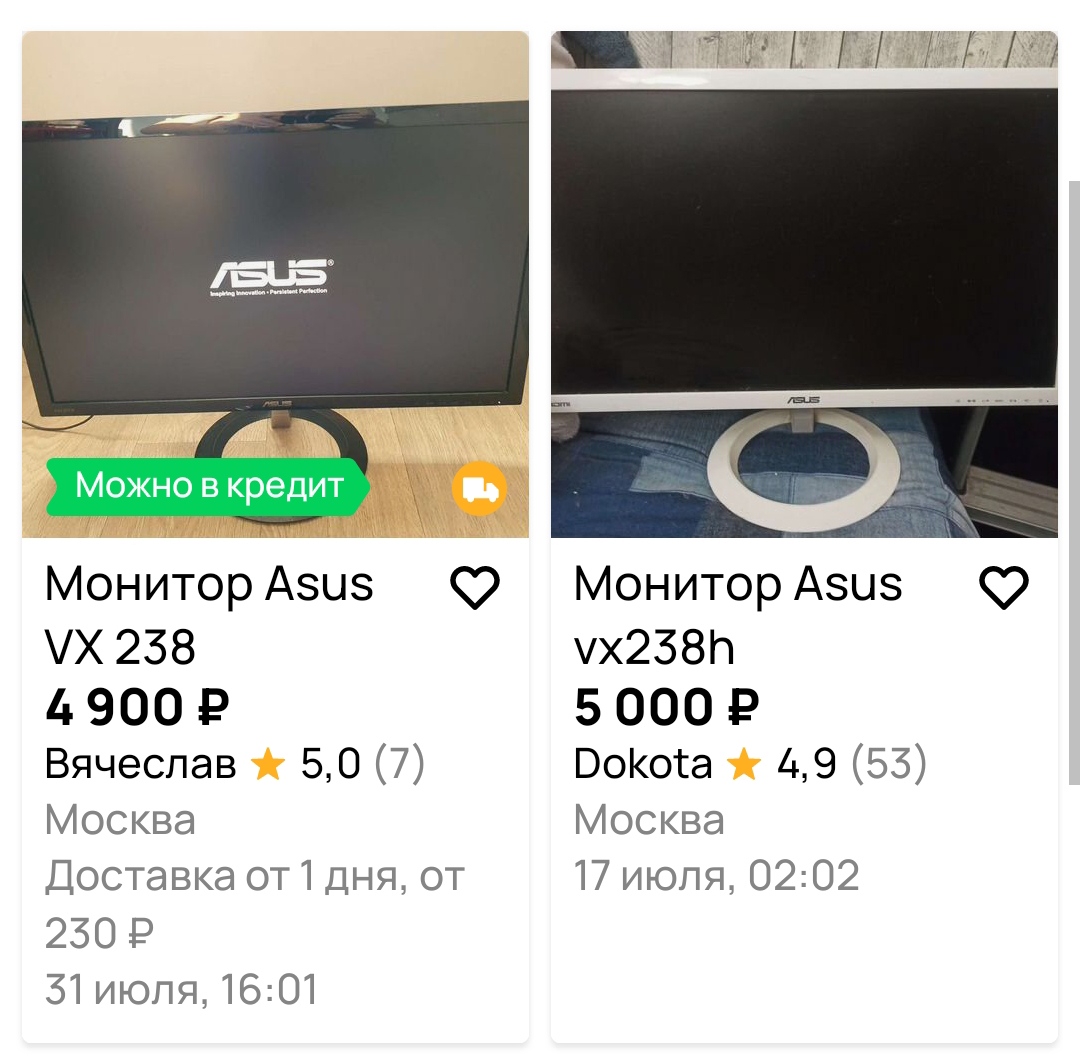Open the Asus vx238h listing for 5 000 ₽

point(737,615)
